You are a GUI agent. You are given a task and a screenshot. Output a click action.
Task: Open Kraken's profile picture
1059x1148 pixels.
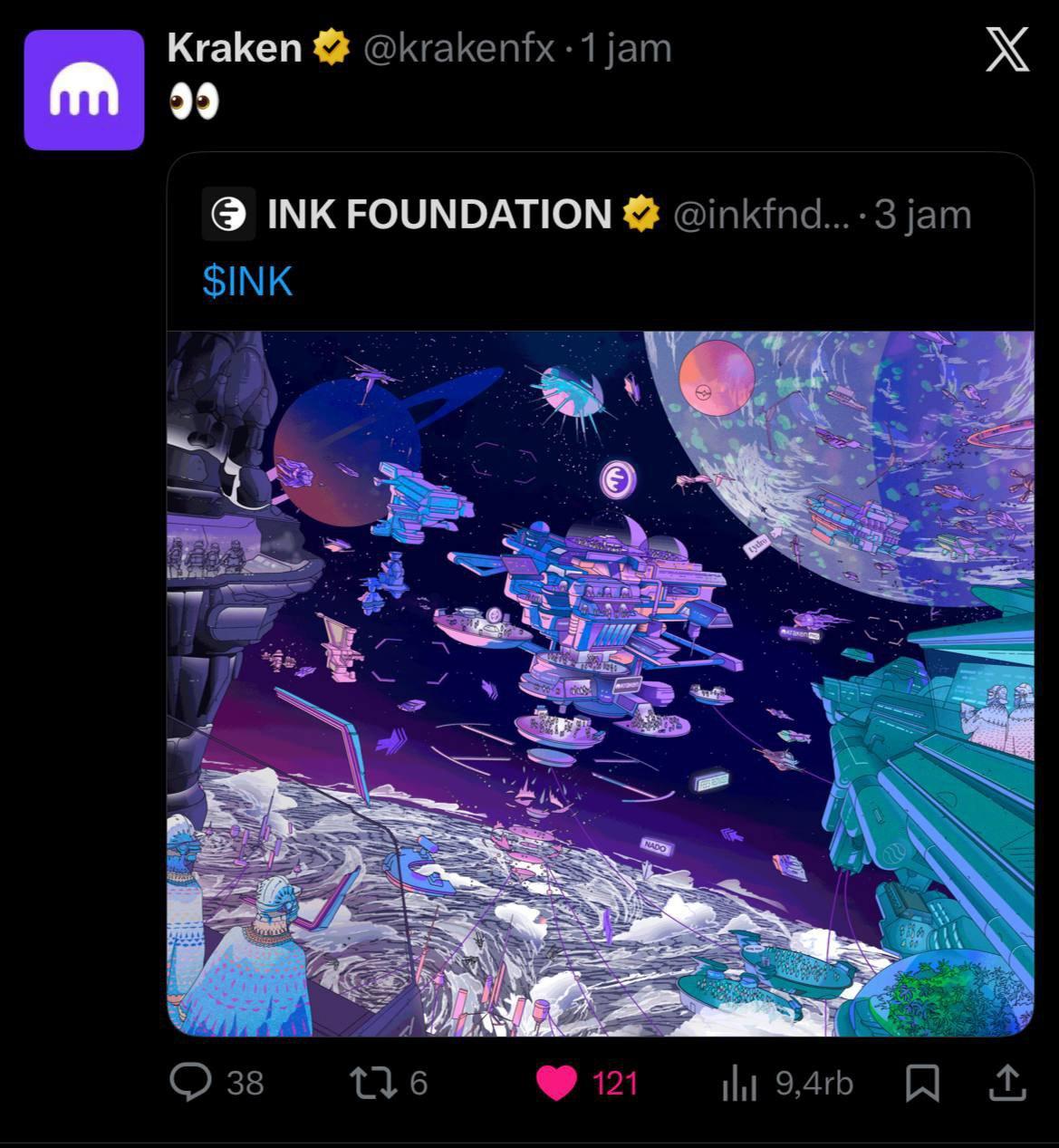(x=84, y=90)
